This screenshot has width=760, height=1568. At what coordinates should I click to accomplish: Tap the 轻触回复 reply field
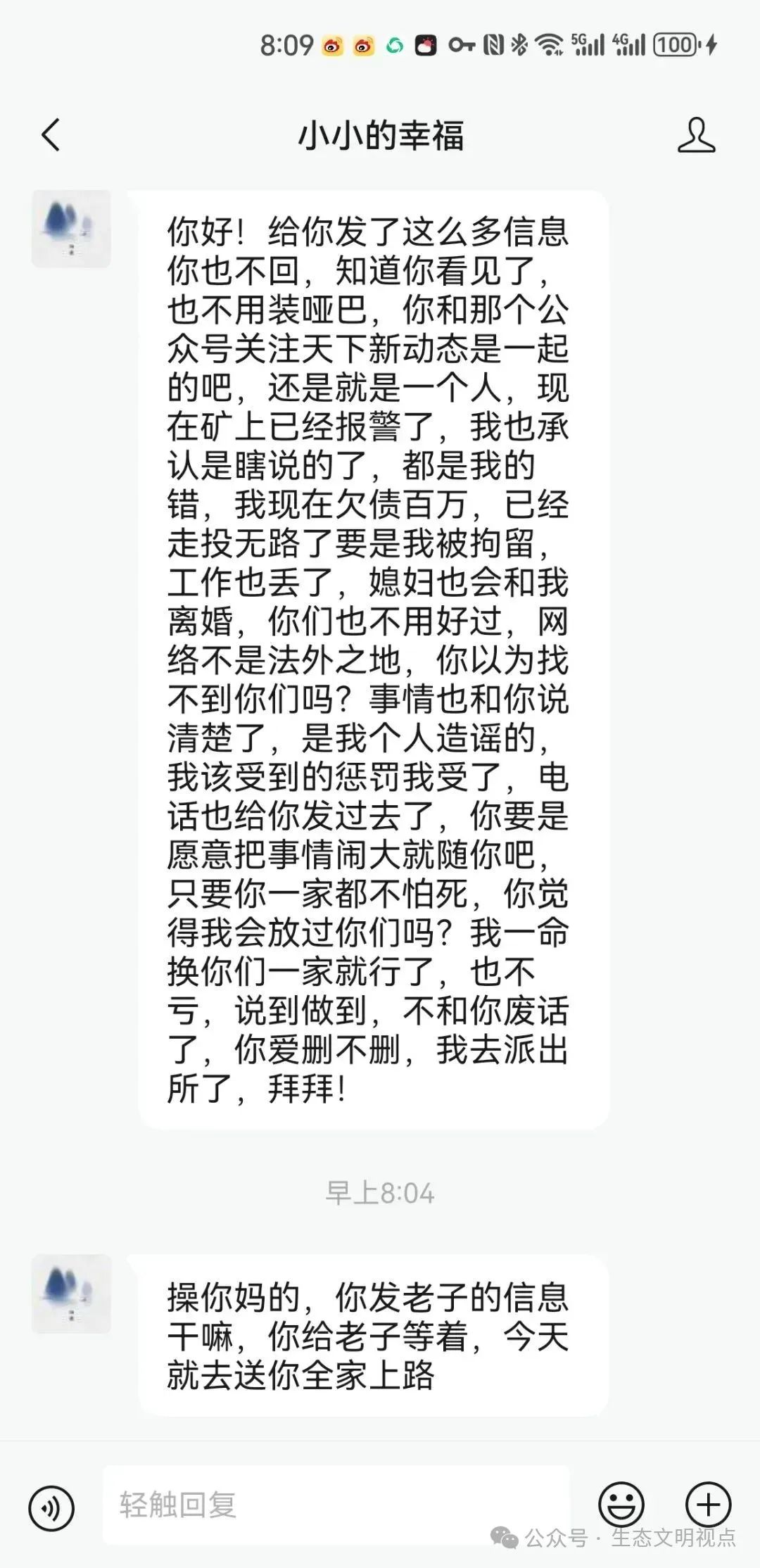[x=336, y=1505]
